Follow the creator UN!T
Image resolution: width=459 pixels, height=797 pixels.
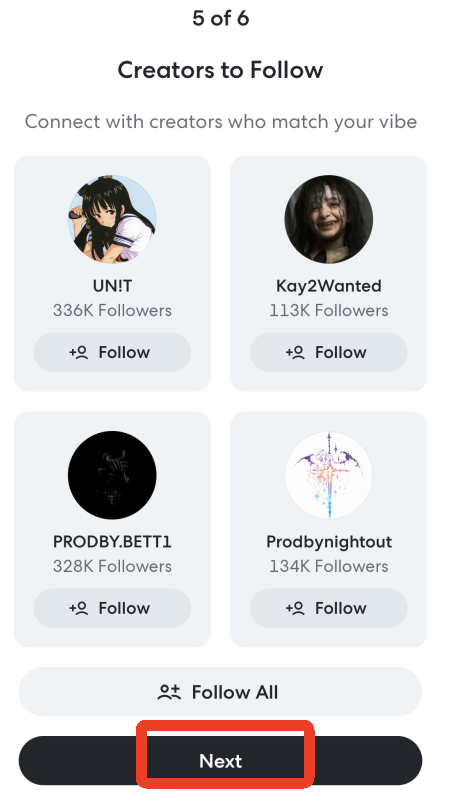[x=112, y=352]
